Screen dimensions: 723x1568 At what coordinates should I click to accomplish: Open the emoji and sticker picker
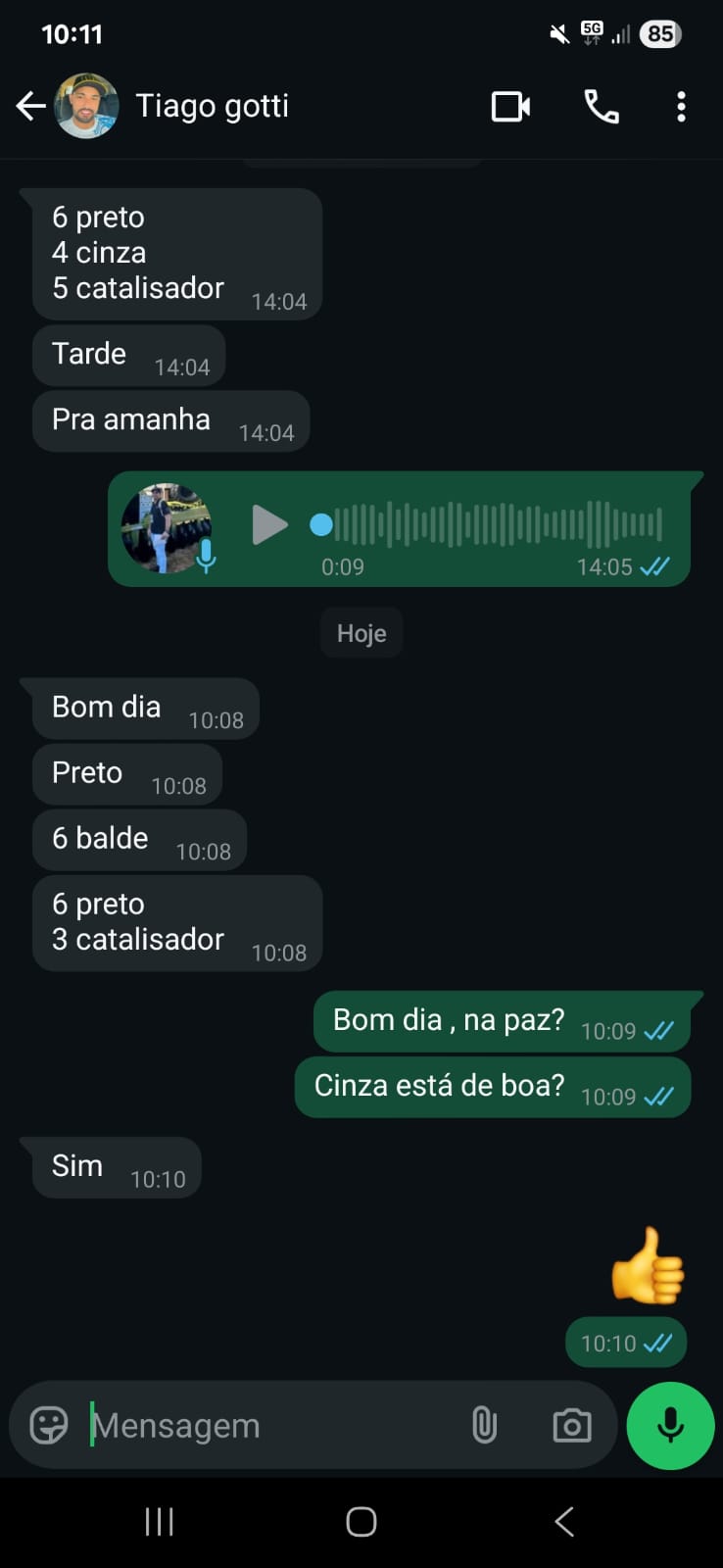[x=49, y=1425]
